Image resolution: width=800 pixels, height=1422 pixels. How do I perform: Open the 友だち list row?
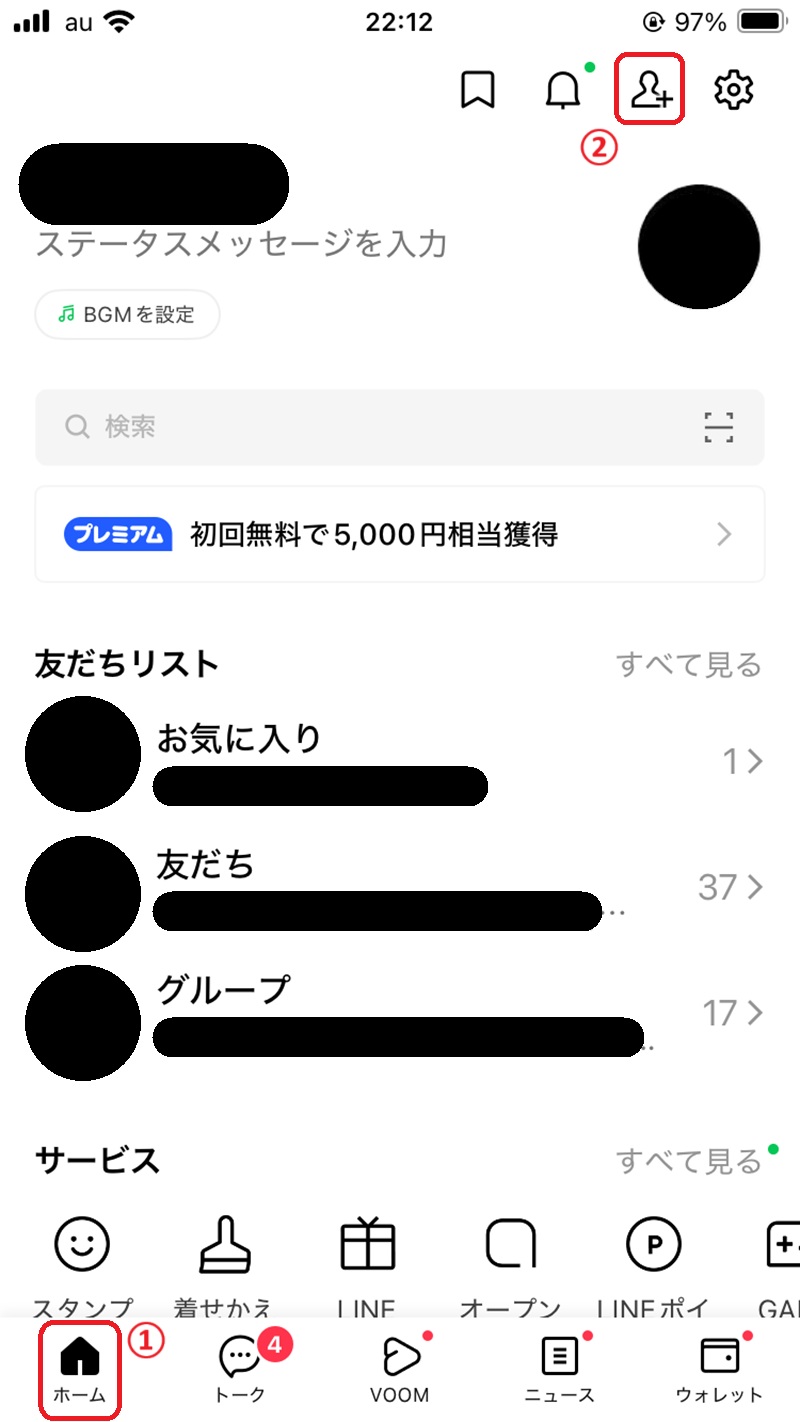pyautogui.click(x=400, y=886)
